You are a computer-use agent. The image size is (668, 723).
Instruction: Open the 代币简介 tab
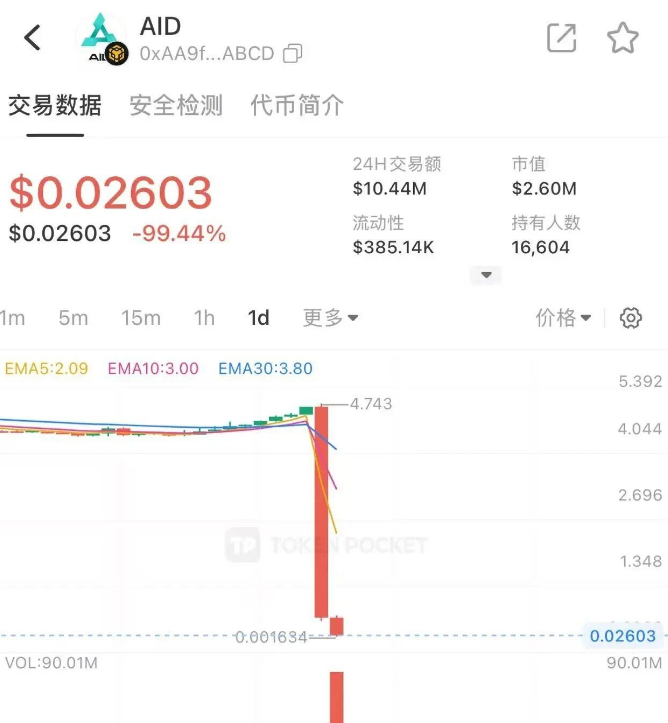[297, 105]
